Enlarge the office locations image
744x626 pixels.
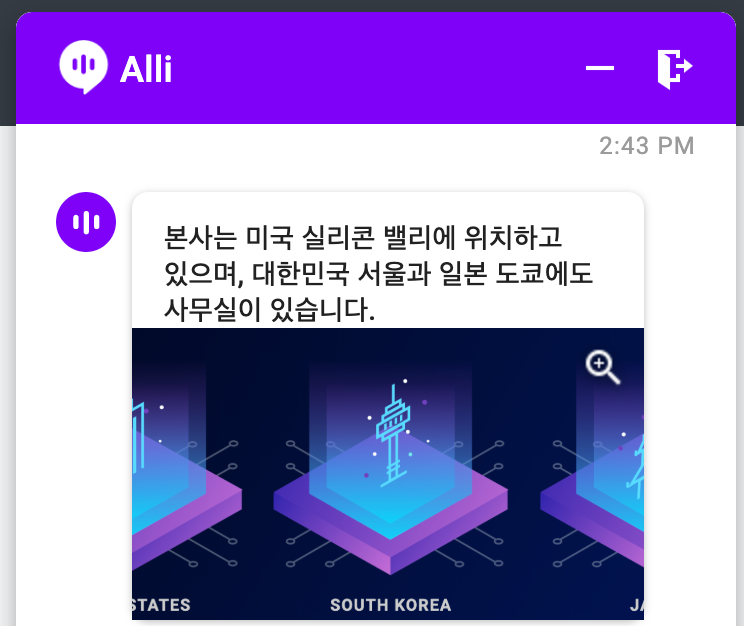coord(602,367)
